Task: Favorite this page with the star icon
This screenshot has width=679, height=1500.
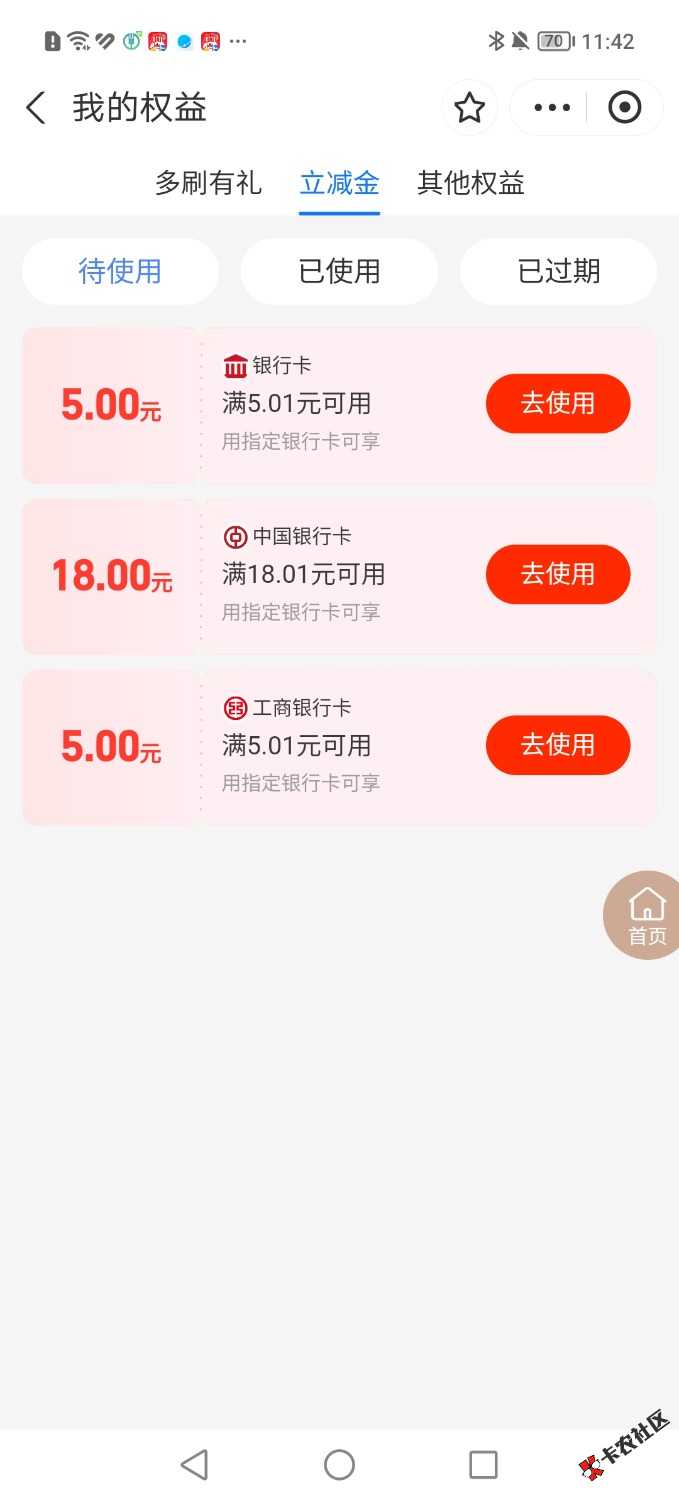Action: [x=469, y=108]
